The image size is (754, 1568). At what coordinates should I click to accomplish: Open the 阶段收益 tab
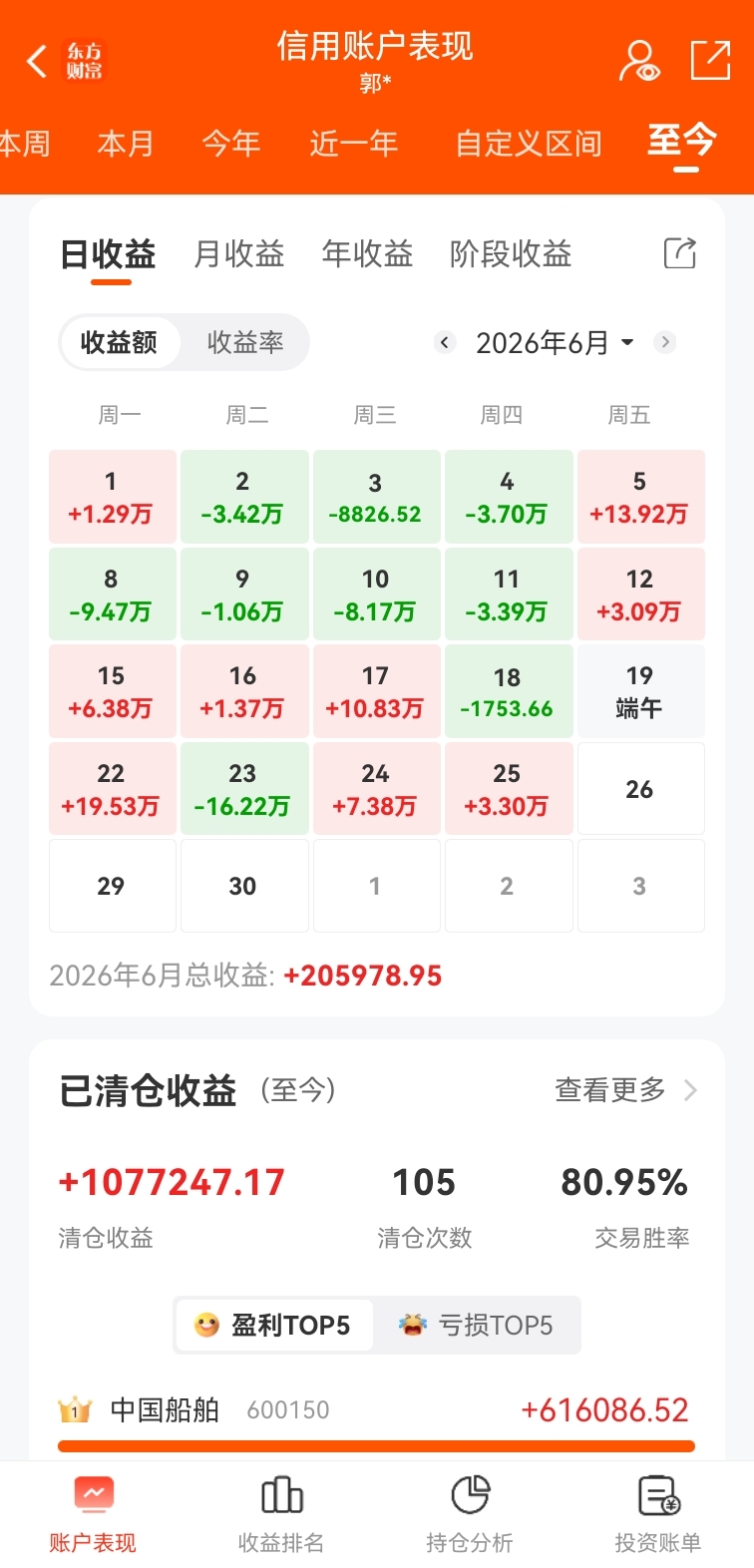pos(511,254)
